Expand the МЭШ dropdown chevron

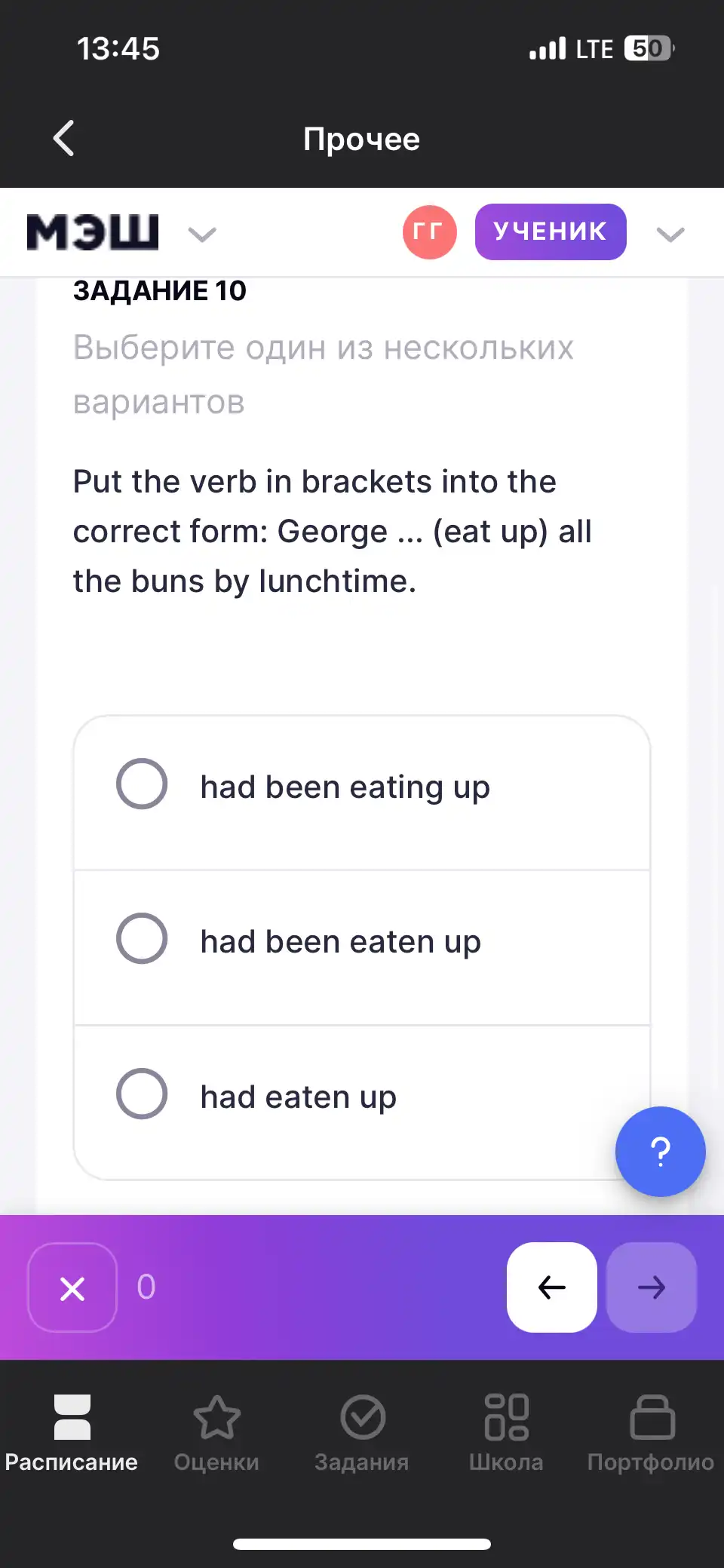click(202, 235)
